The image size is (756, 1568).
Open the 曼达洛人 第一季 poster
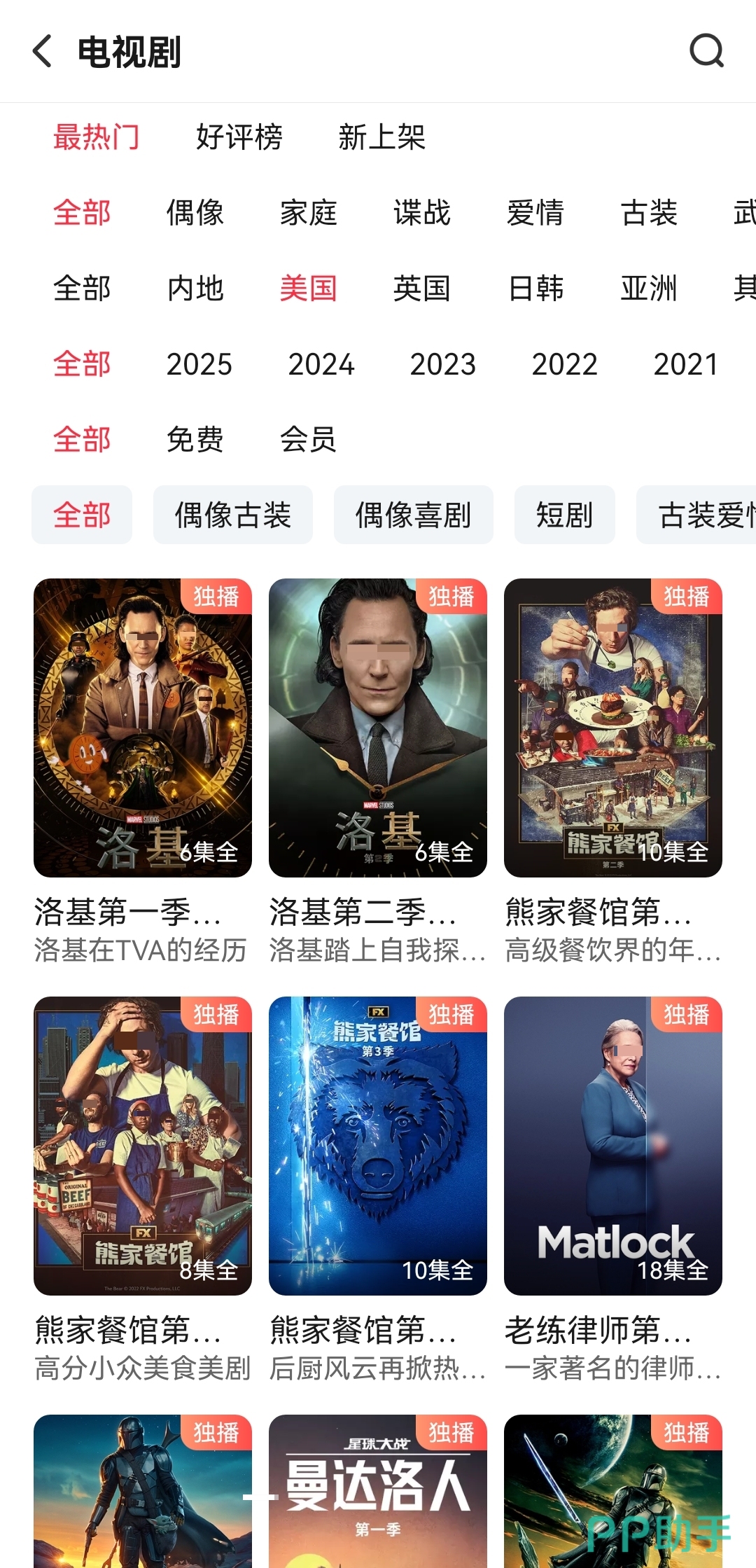pos(378,1492)
